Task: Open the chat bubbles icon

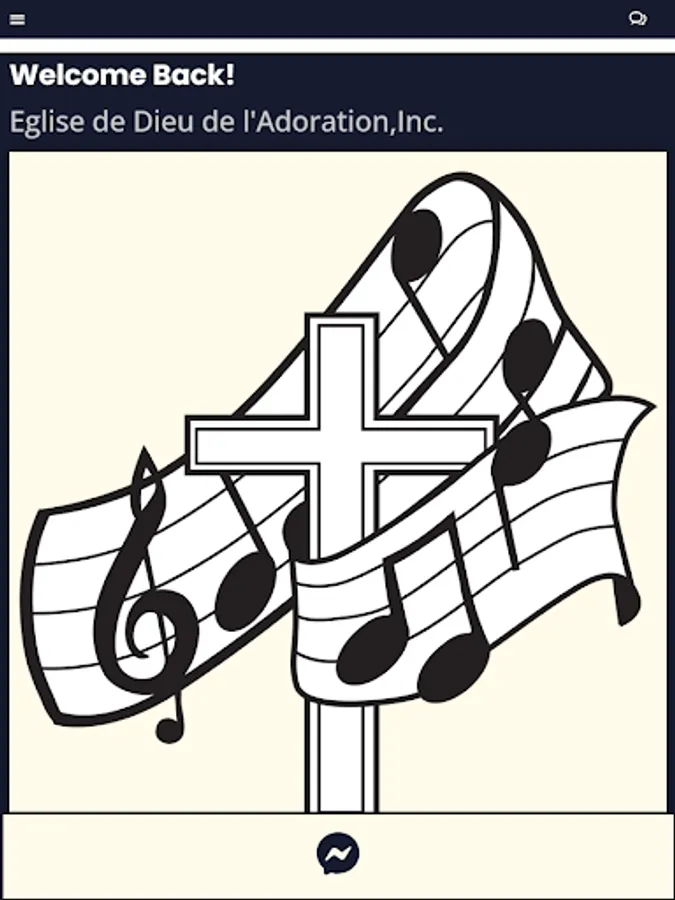Action: [637, 19]
